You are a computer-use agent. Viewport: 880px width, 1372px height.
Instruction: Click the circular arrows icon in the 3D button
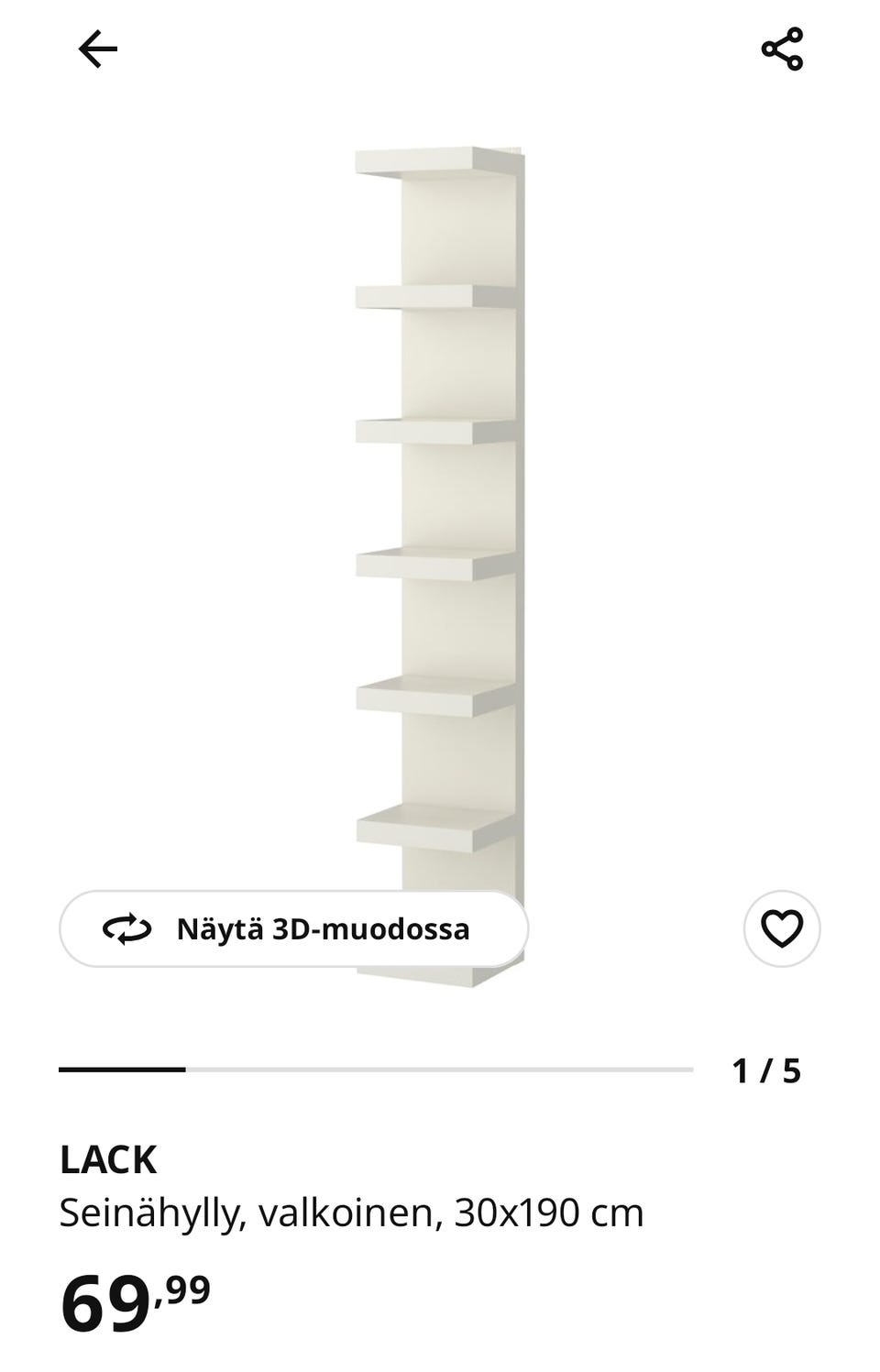click(129, 928)
